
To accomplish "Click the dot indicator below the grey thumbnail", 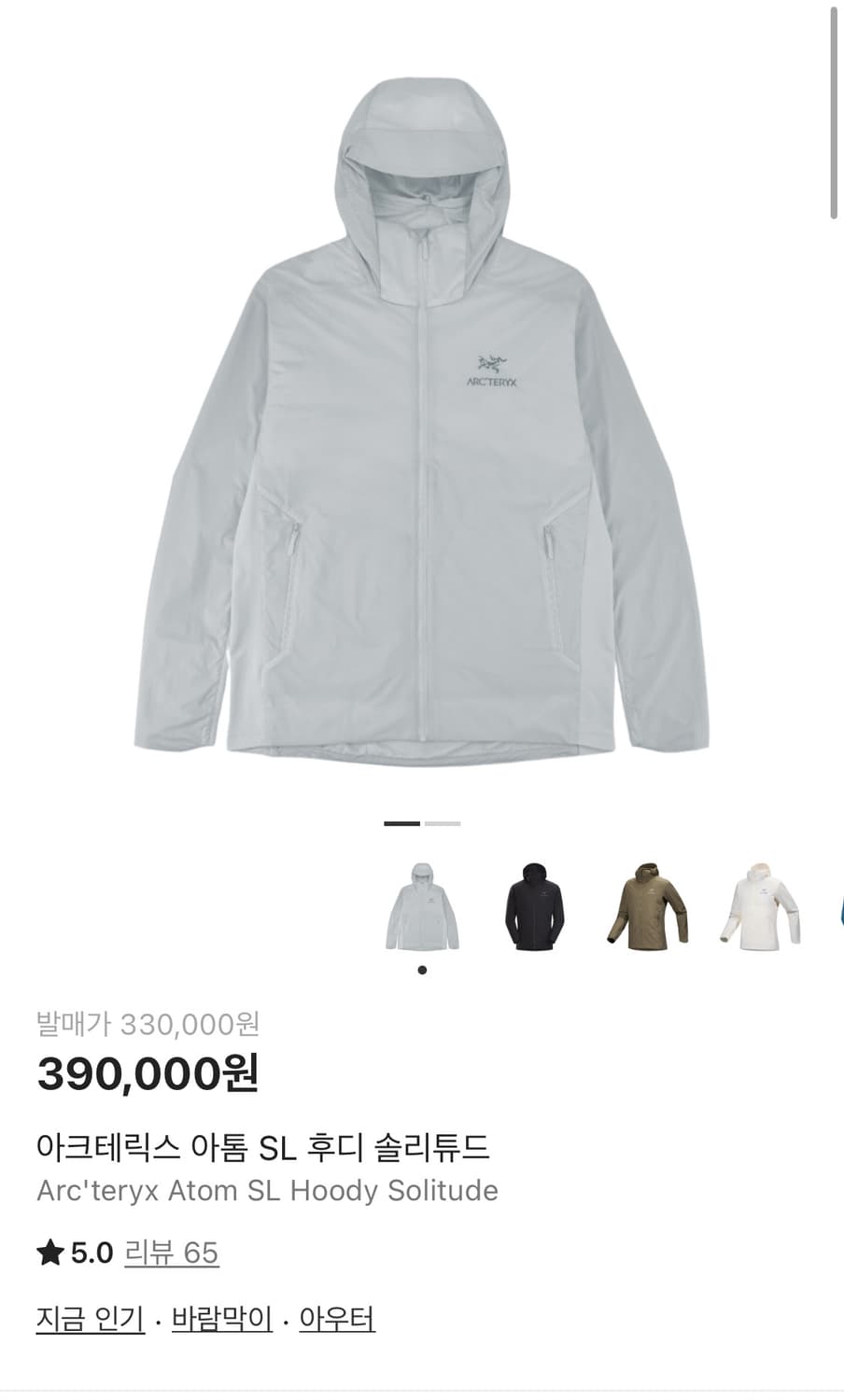I will click(423, 970).
